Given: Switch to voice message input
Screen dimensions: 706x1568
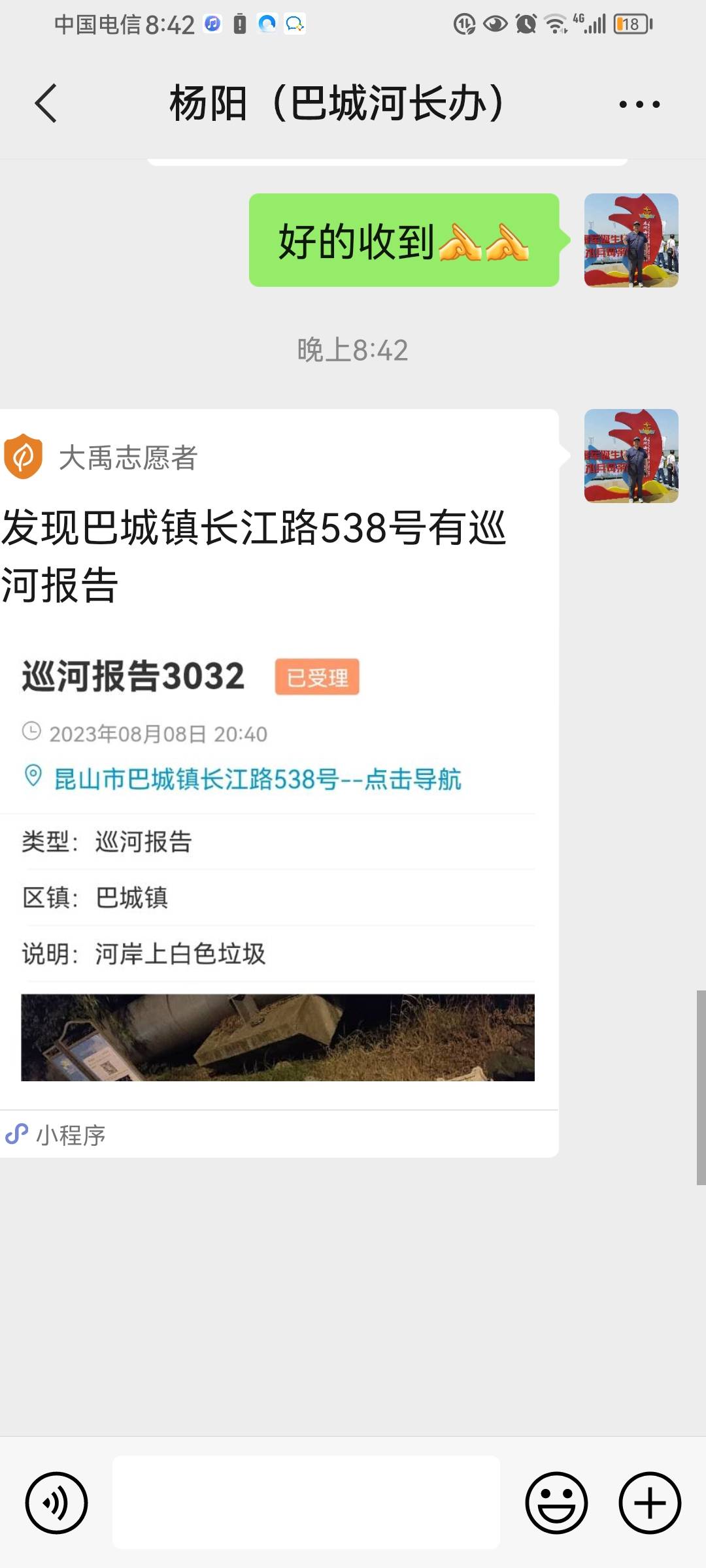Looking at the screenshot, I should [x=56, y=1503].
